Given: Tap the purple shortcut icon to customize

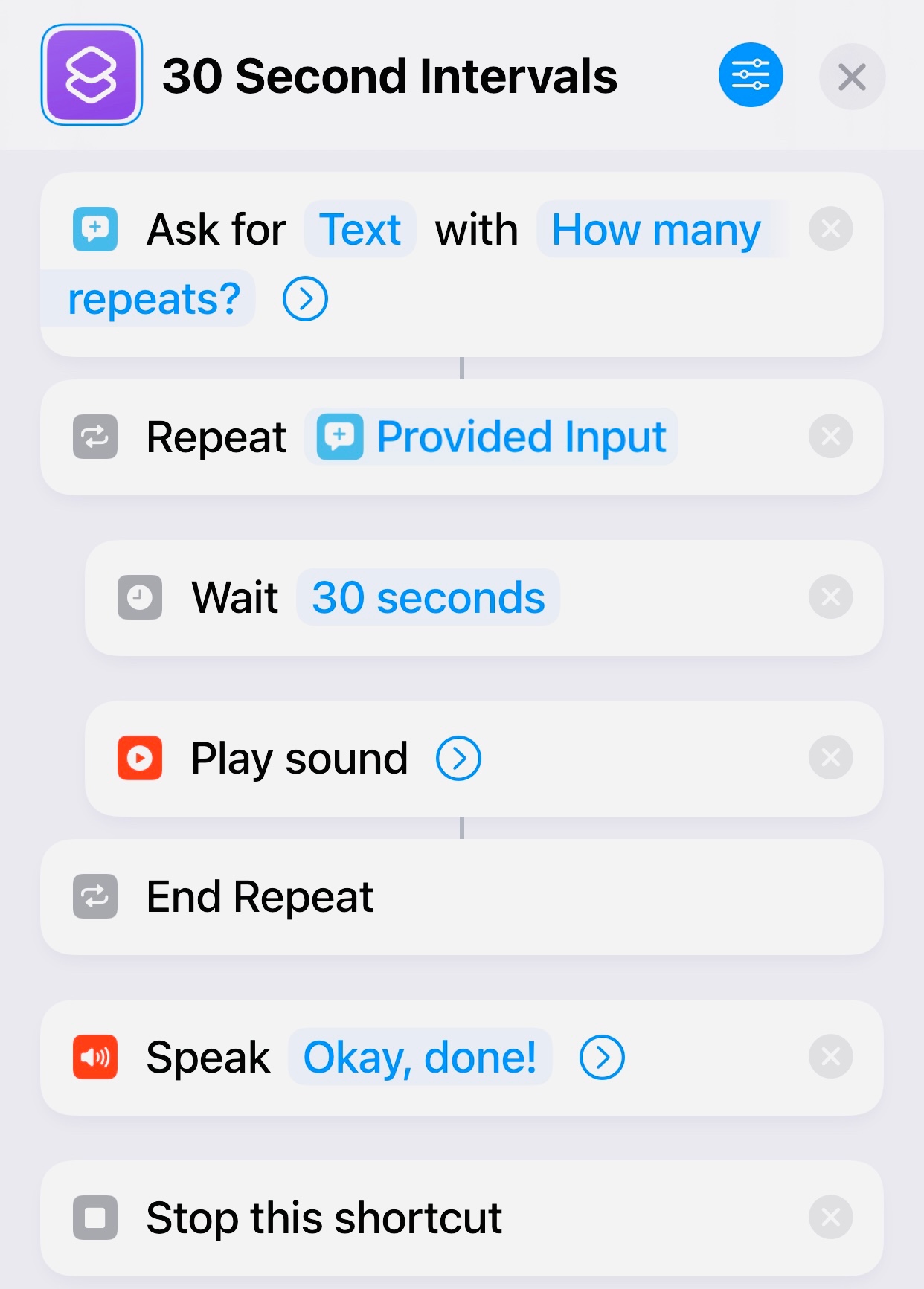Looking at the screenshot, I should [92, 75].
